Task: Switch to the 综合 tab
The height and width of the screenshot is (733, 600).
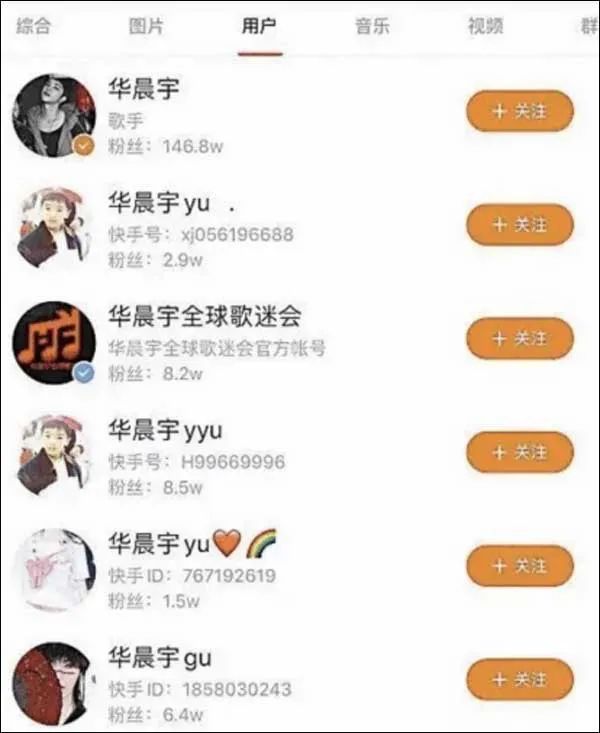Action: (33, 27)
